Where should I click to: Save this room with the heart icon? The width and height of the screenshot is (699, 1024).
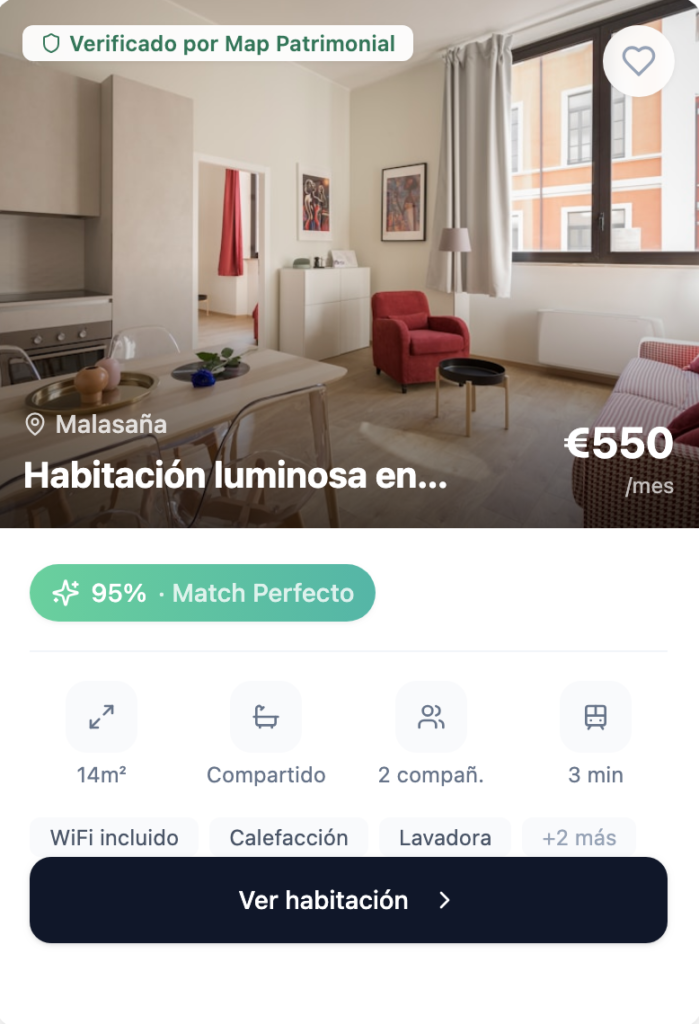click(x=638, y=61)
